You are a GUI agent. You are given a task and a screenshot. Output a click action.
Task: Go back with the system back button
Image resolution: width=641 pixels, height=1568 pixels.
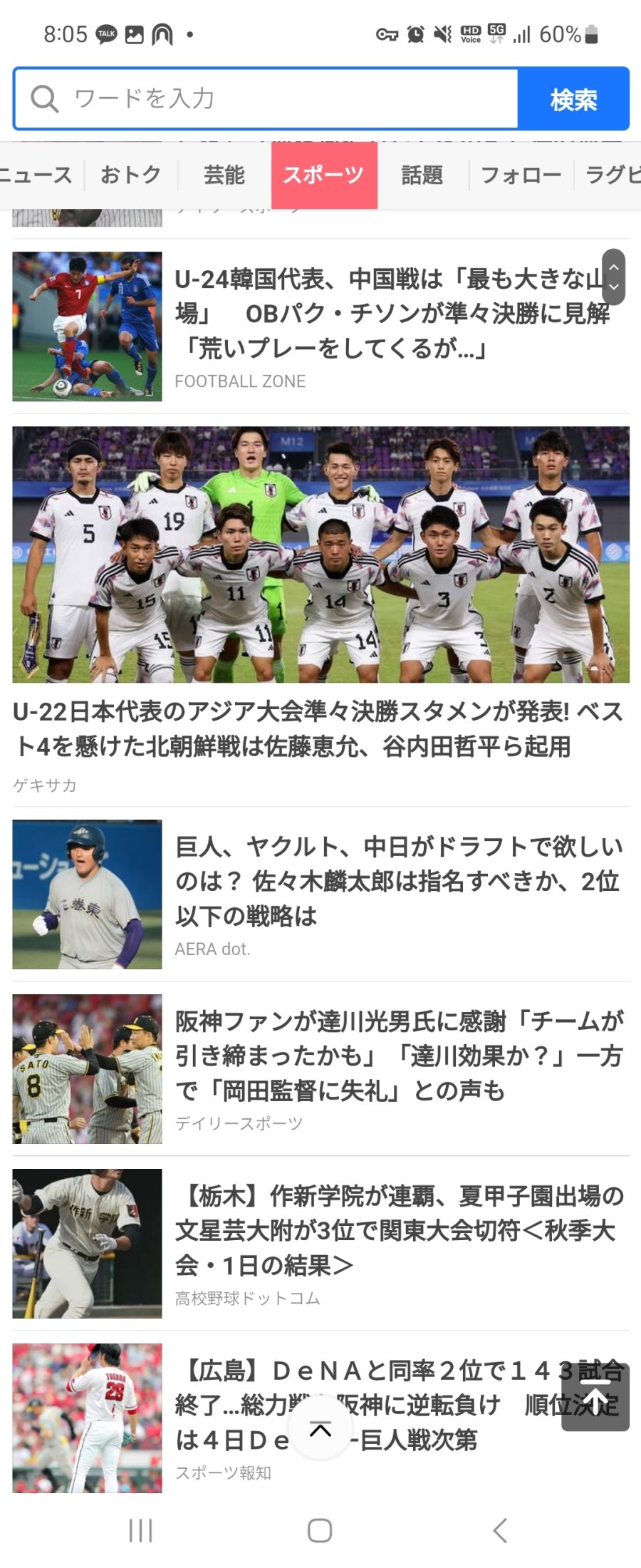pyautogui.click(x=500, y=1530)
